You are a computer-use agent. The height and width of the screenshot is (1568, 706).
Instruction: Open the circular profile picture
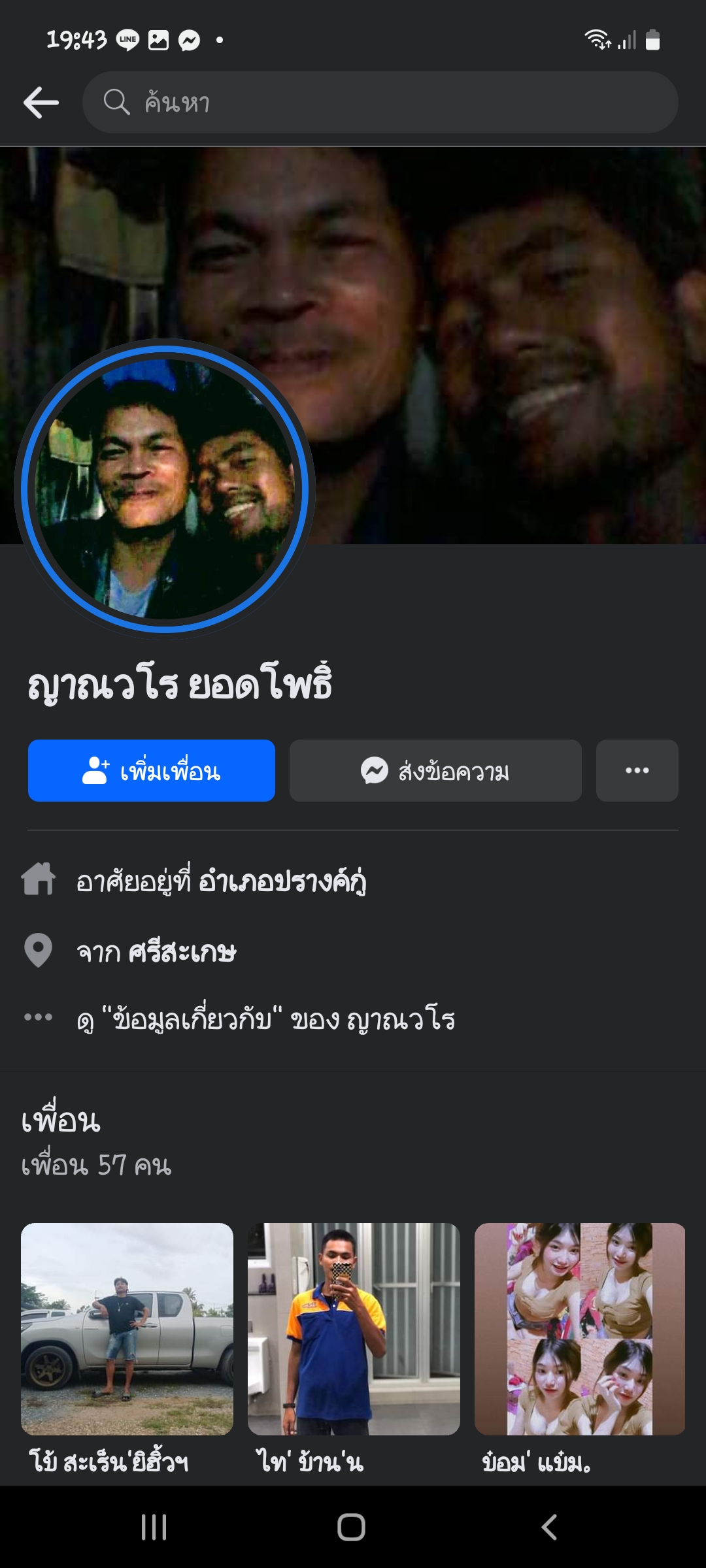click(x=165, y=489)
